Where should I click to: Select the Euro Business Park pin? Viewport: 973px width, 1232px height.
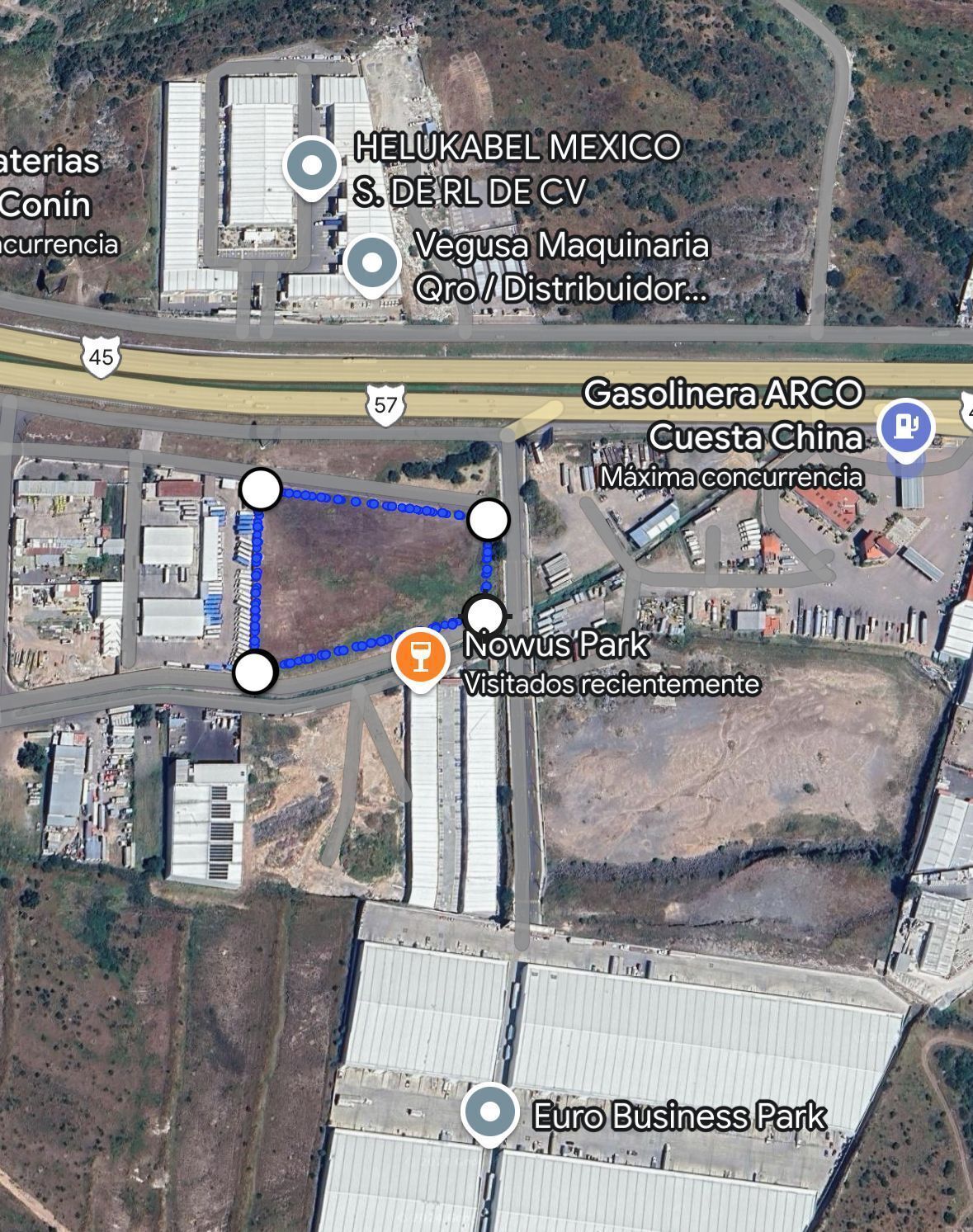point(490,1112)
